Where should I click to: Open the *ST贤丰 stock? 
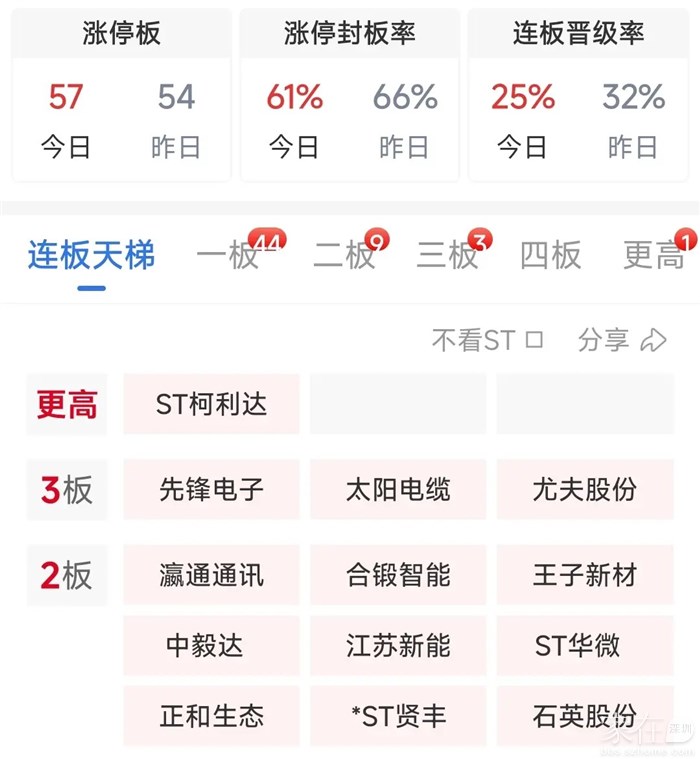click(x=398, y=716)
